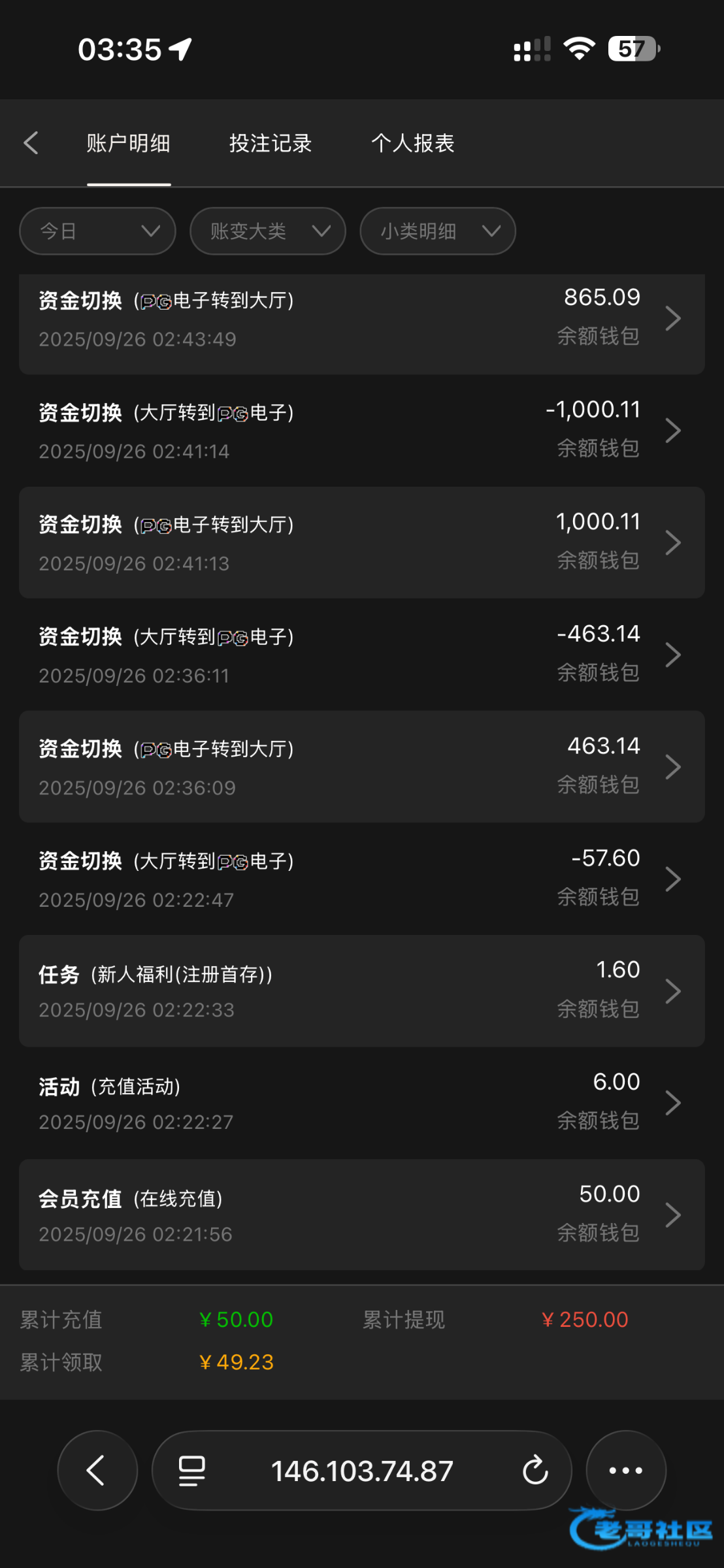Tap the address bar showing 146.103.74.87
Viewport: 724px width, 1568px height.
pyautogui.click(x=362, y=1470)
